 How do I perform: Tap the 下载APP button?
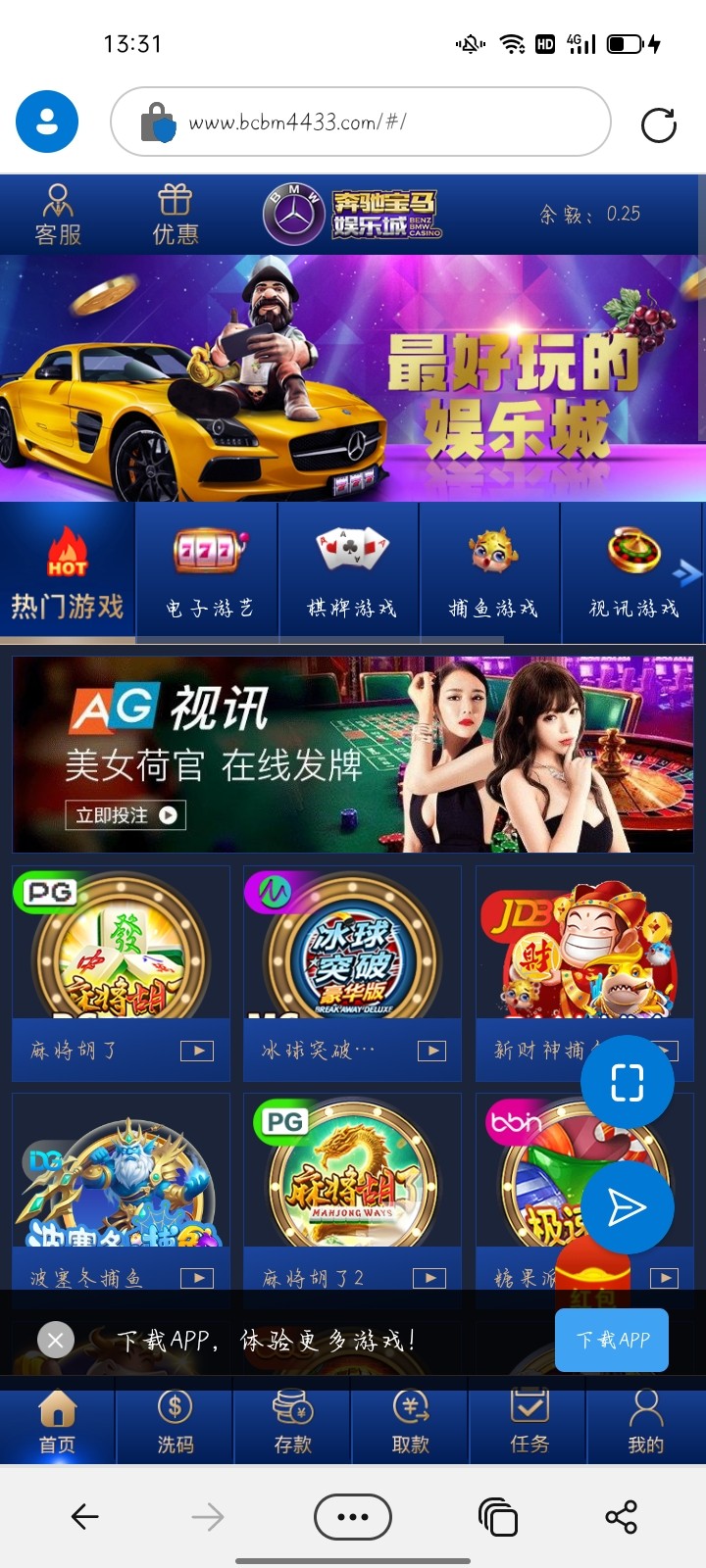(x=612, y=1340)
